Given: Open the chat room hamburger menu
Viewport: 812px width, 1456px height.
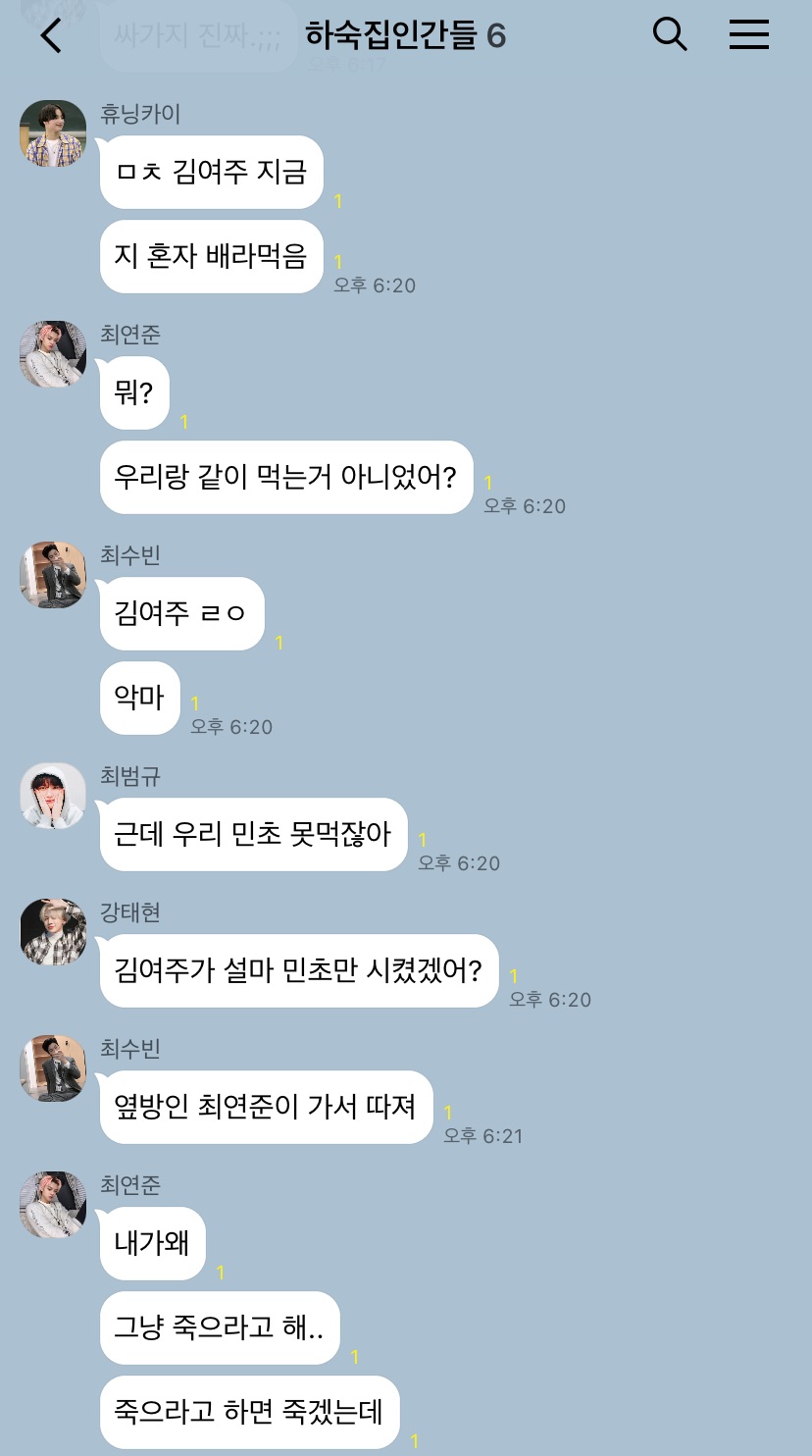Looking at the screenshot, I should 749,34.
